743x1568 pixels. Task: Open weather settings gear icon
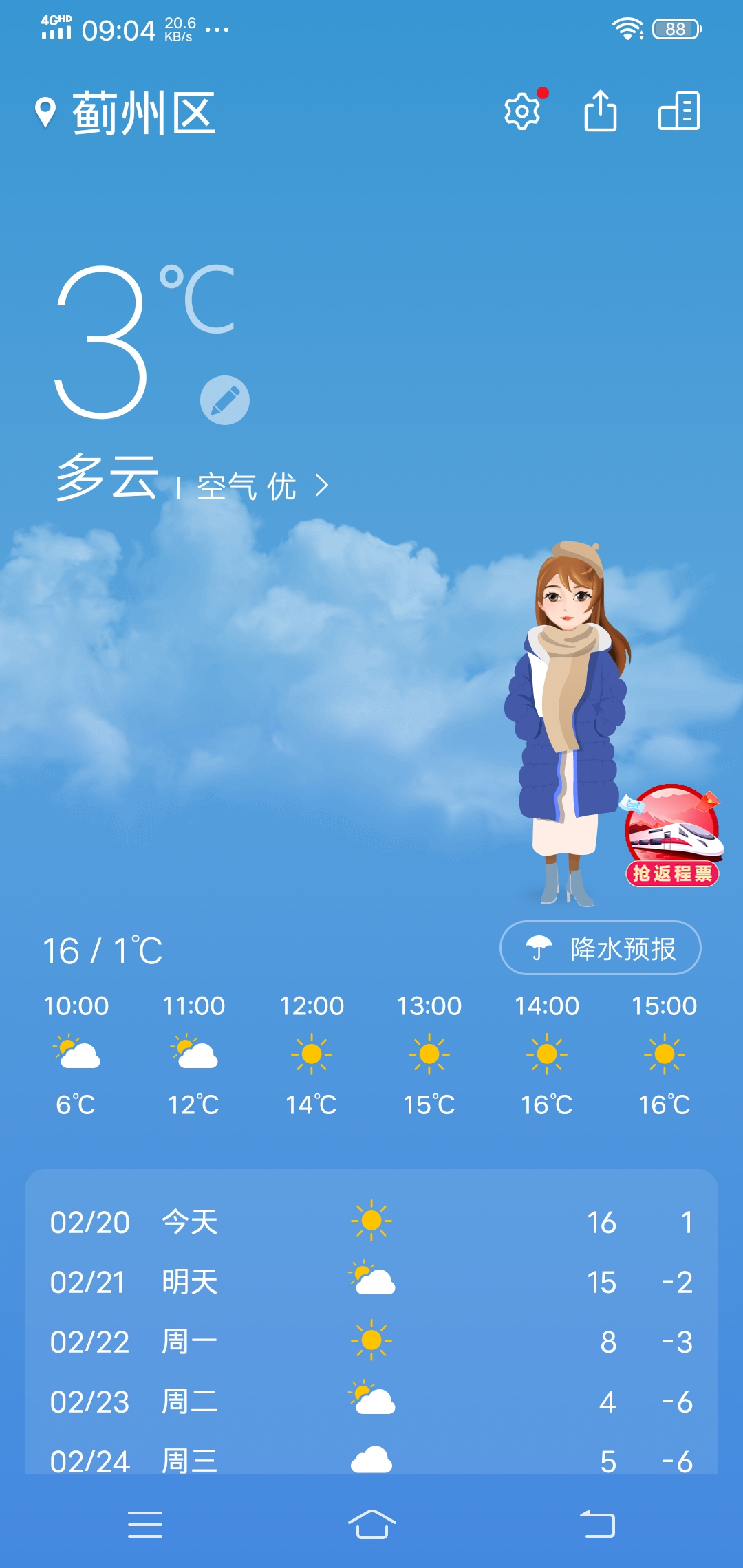point(522,111)
